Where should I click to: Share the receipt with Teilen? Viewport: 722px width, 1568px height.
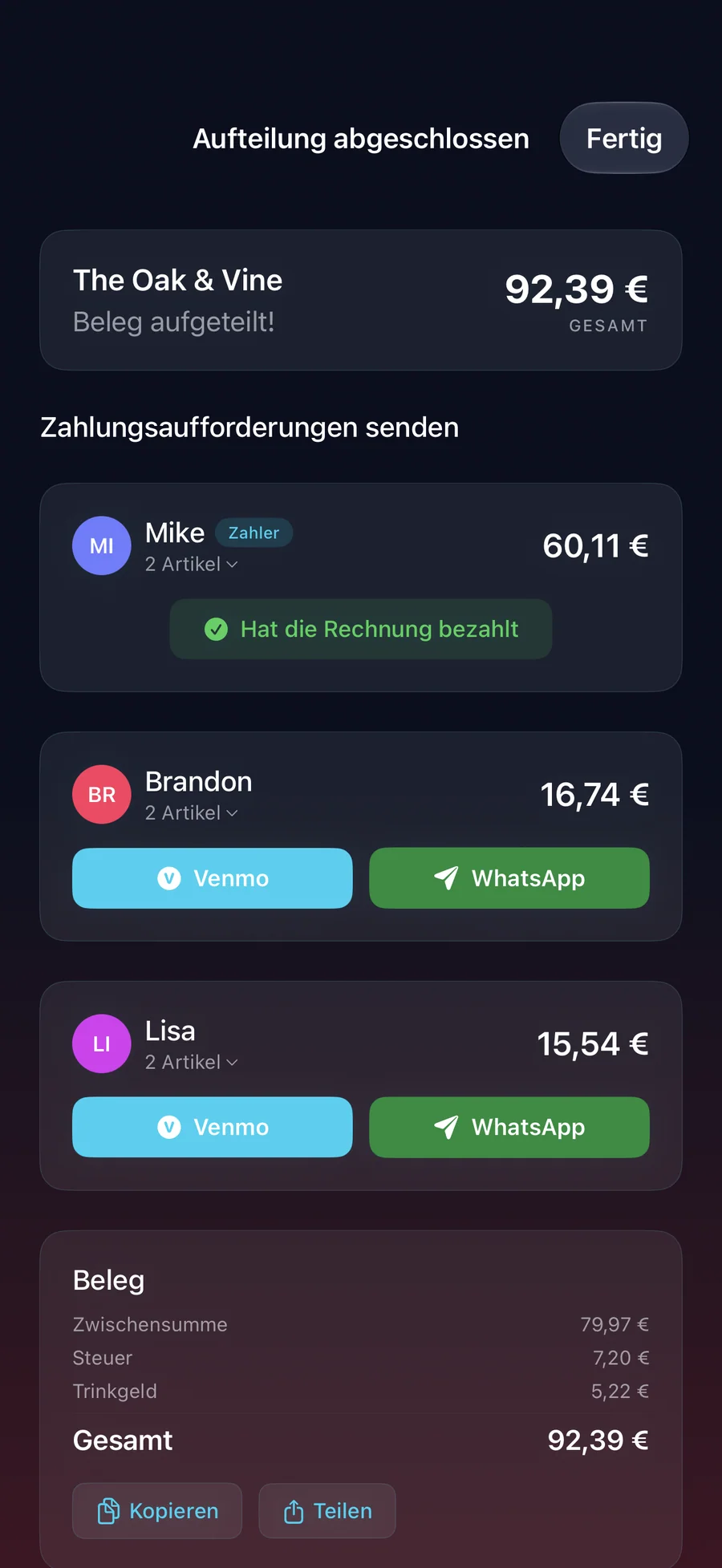coord(327,1511)
